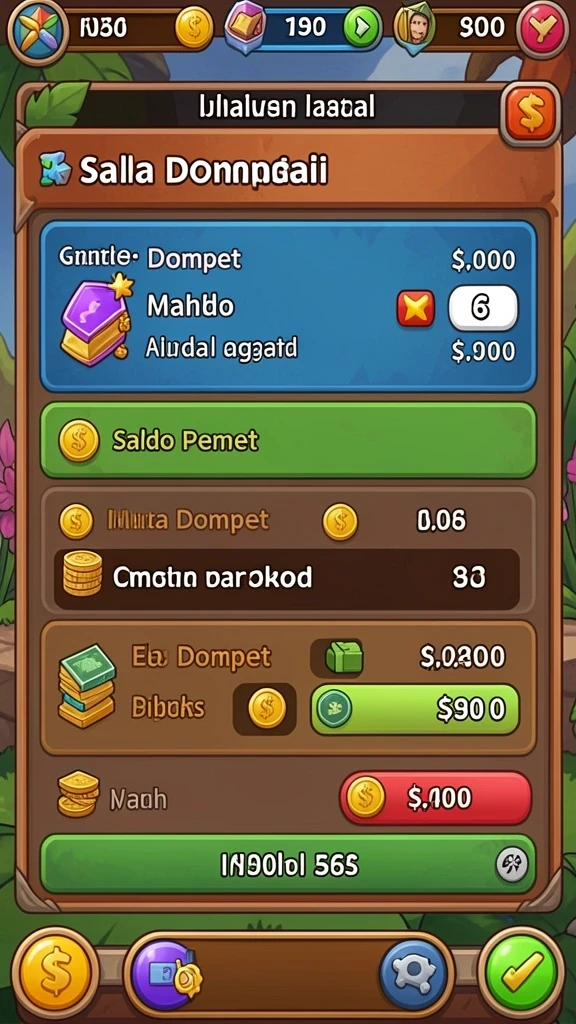Screen dimensions: 576x1024
Task: Tap the wide green IN90lol 565 button
Action: coord(288,866)
